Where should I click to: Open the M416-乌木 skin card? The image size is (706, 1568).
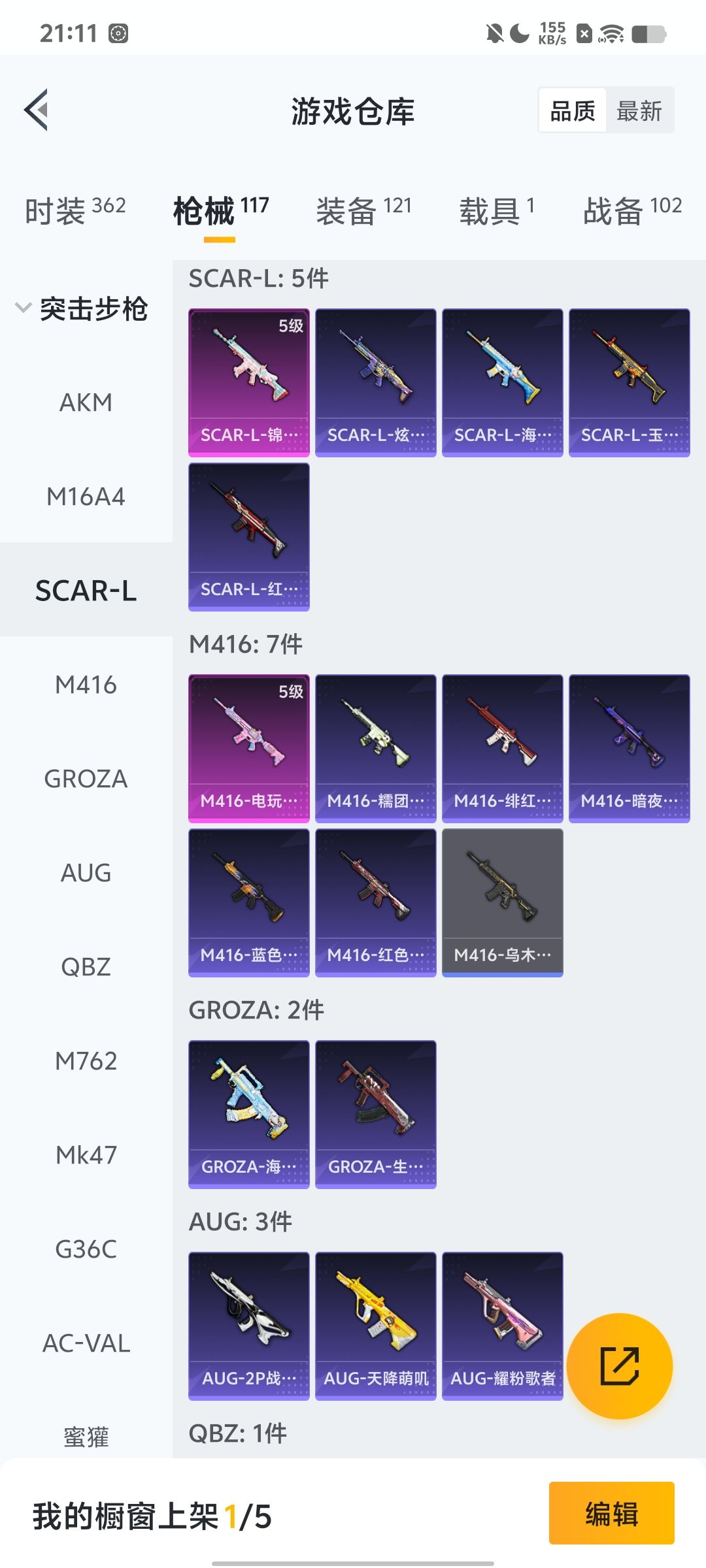coord(502,902)
